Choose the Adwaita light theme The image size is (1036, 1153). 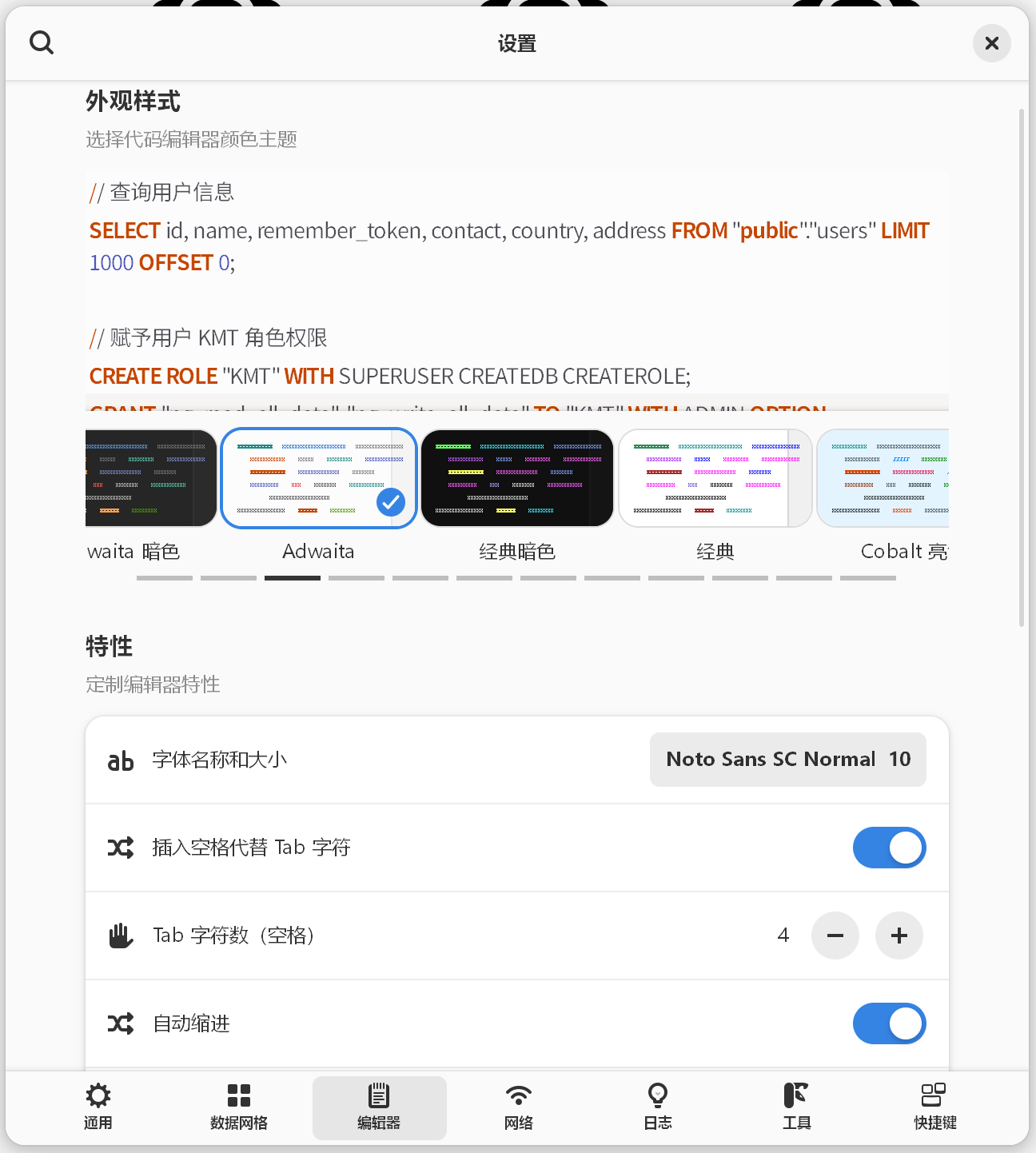point(318,478)
